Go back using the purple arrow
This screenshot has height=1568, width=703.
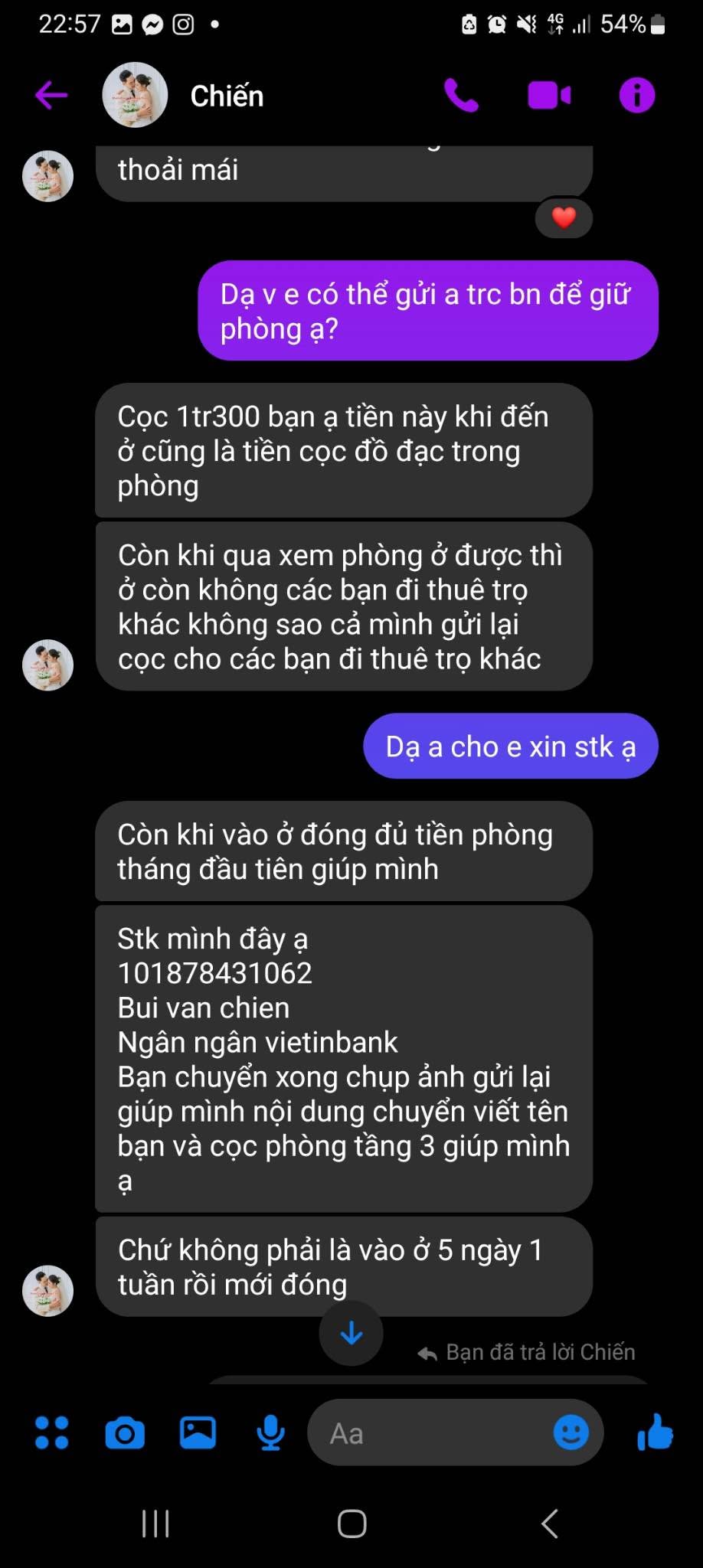click(51, 96)
